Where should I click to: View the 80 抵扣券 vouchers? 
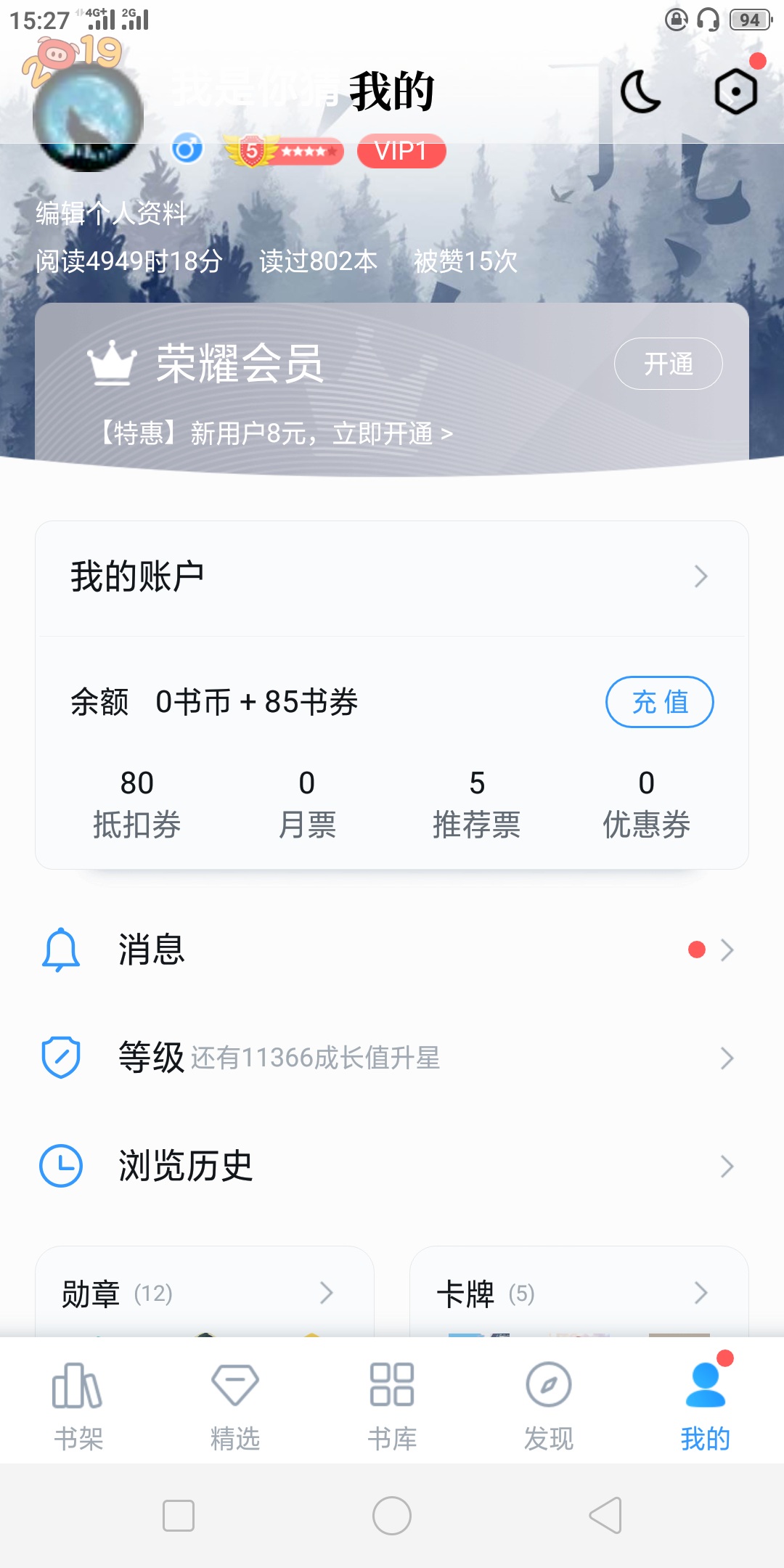click(x=136, y=804)
